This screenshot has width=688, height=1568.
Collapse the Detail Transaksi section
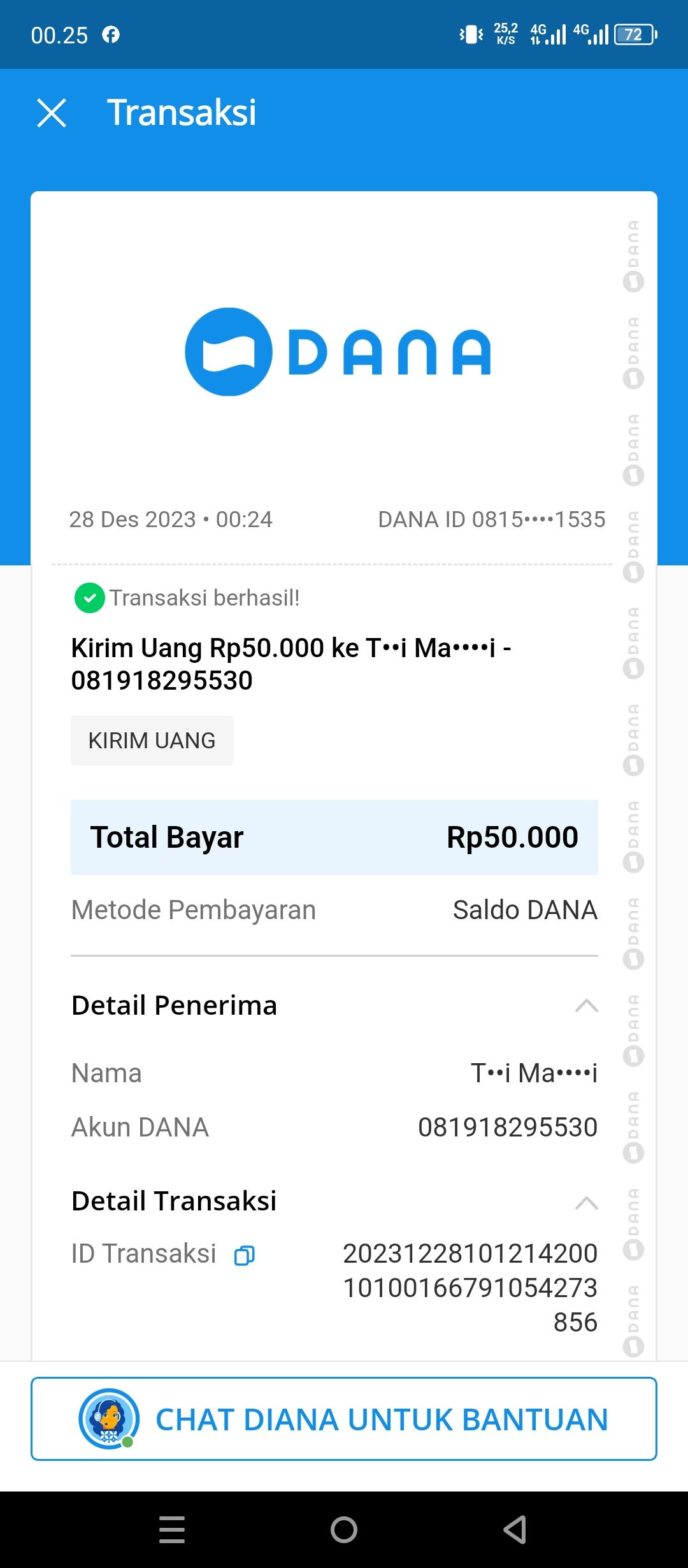(586, 1203)
